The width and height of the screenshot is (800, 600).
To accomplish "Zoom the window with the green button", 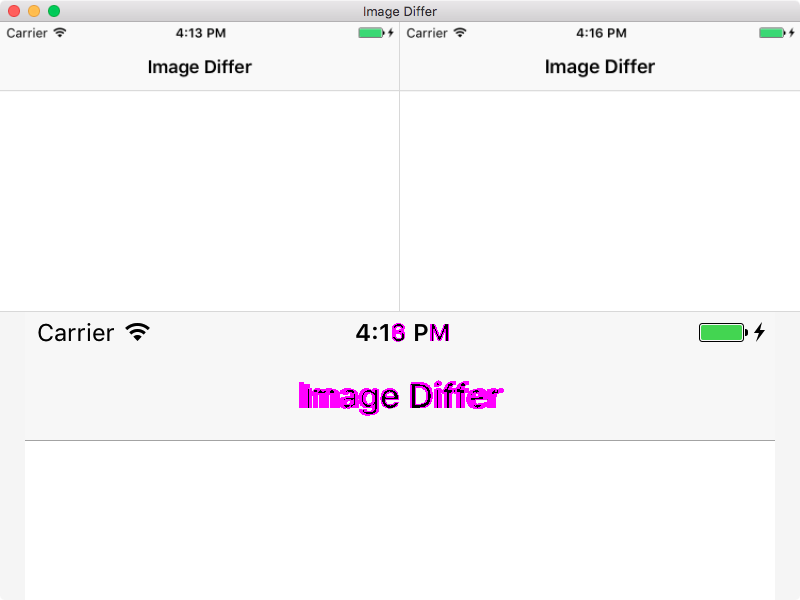I will tap(54, 11).
